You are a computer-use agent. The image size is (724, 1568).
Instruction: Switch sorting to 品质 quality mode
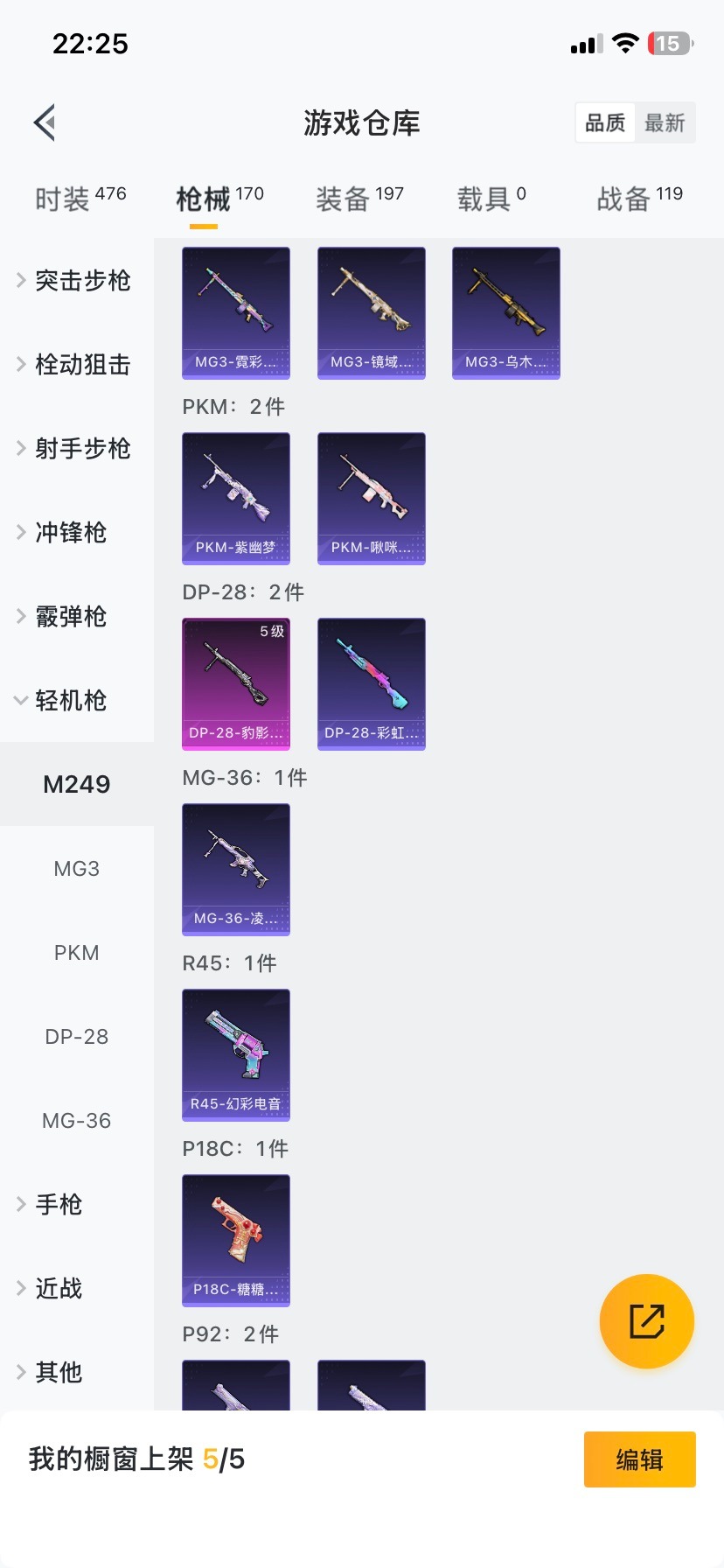(x=604, y=122)
